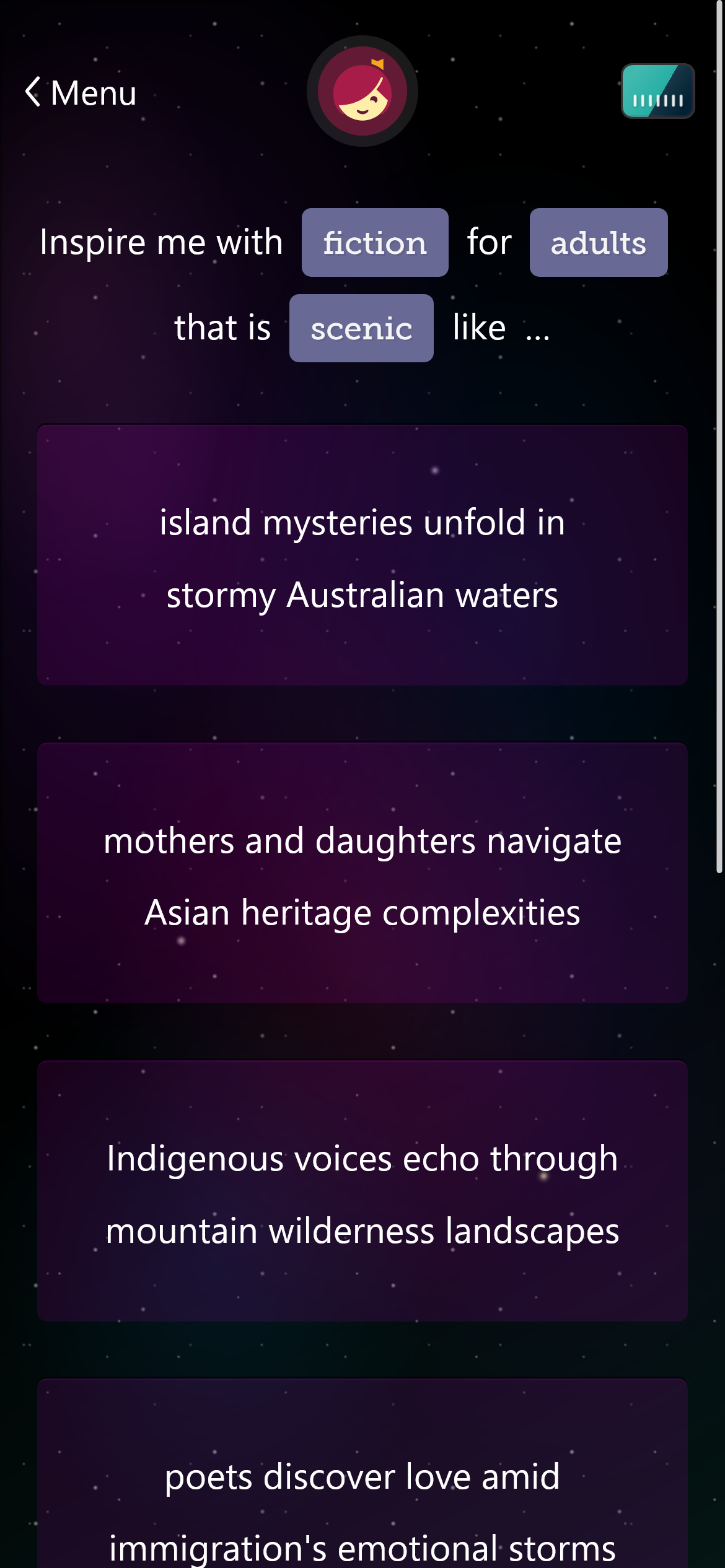
Task: Tap the Libby mascot icon
Action: pyautogui.click(x=362, y=92)
